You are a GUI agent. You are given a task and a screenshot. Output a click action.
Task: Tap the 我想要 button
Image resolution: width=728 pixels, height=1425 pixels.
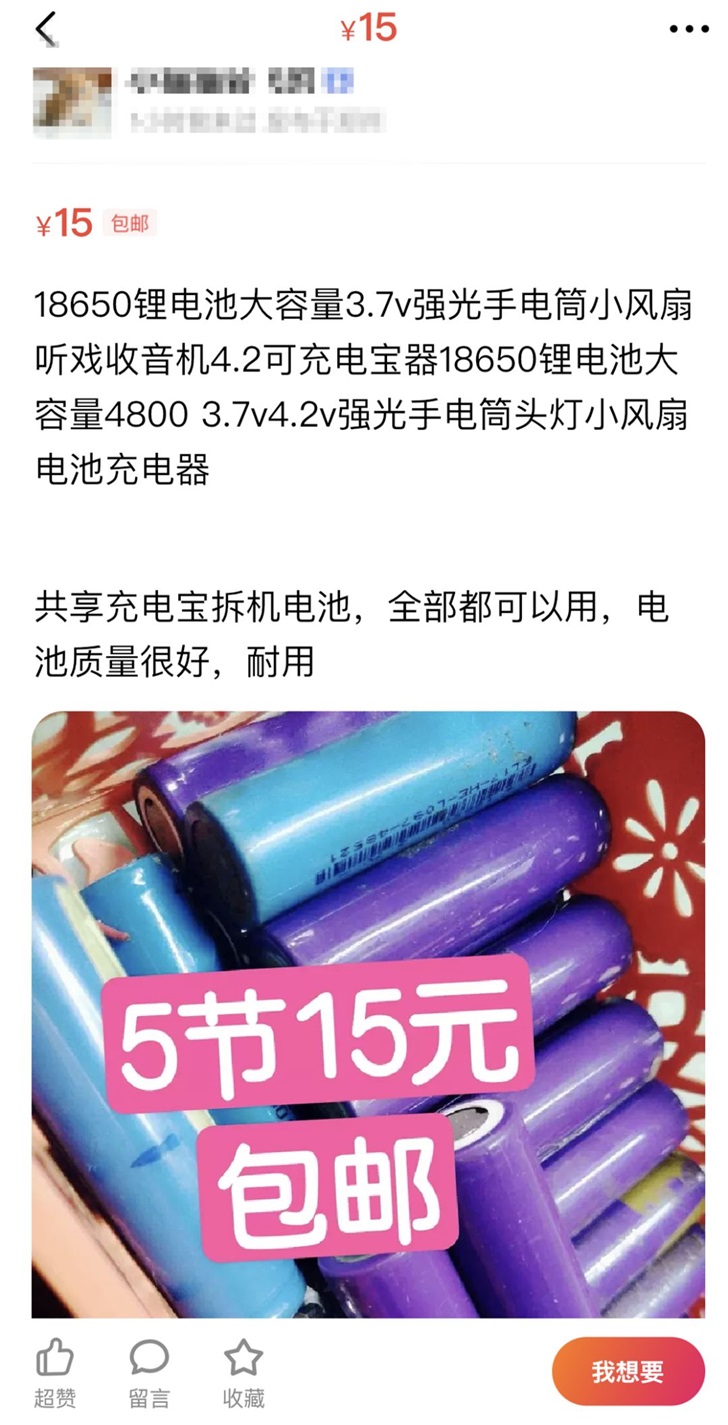627,1371
